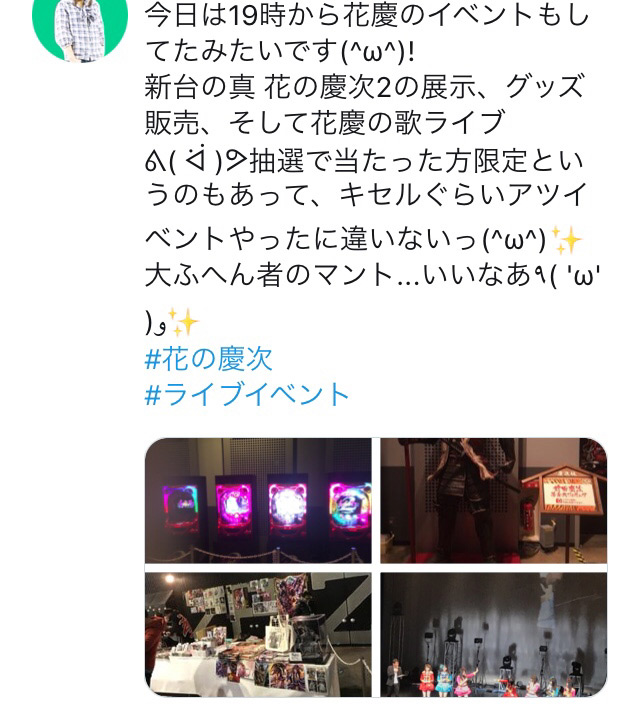Open the photo of the stage performance
Viewport: 640px width, 713px height.
click(x=493, y=634)
